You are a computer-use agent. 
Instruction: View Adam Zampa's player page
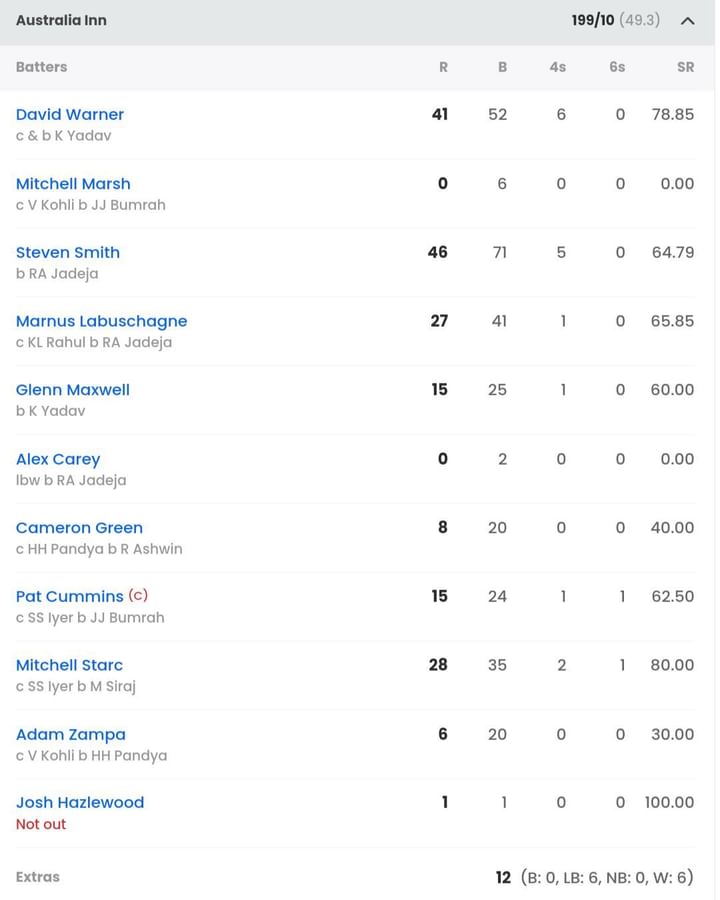(71, 734)
